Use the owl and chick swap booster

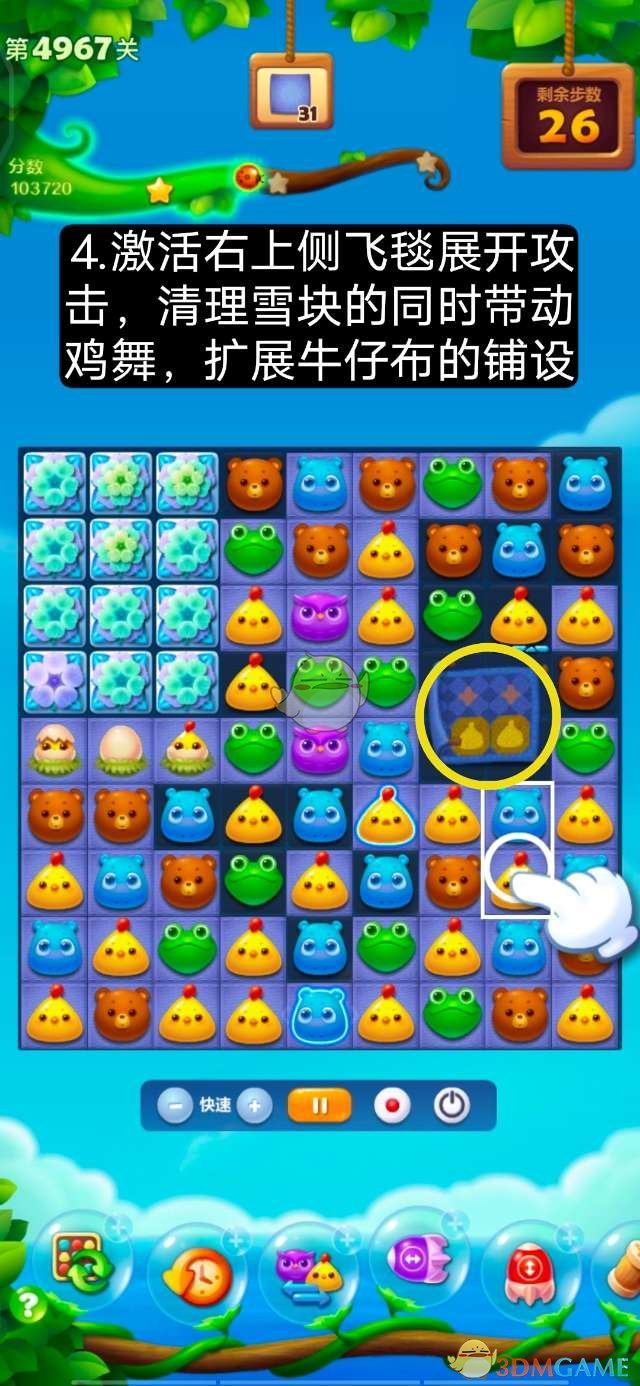[x=309, y=1270]
